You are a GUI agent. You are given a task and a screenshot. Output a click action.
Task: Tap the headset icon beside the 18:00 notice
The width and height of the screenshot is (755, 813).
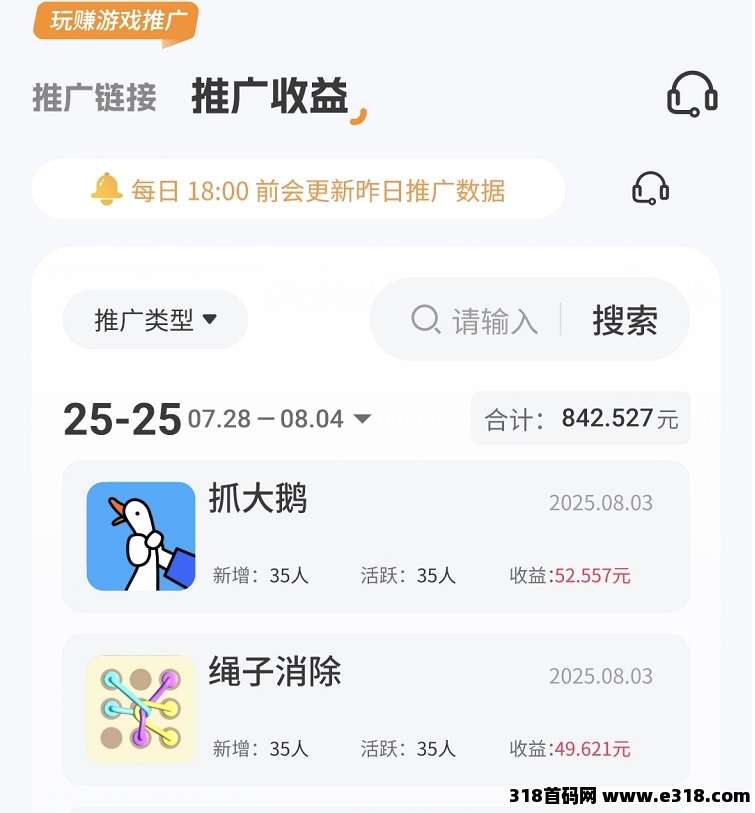(650, 188)
